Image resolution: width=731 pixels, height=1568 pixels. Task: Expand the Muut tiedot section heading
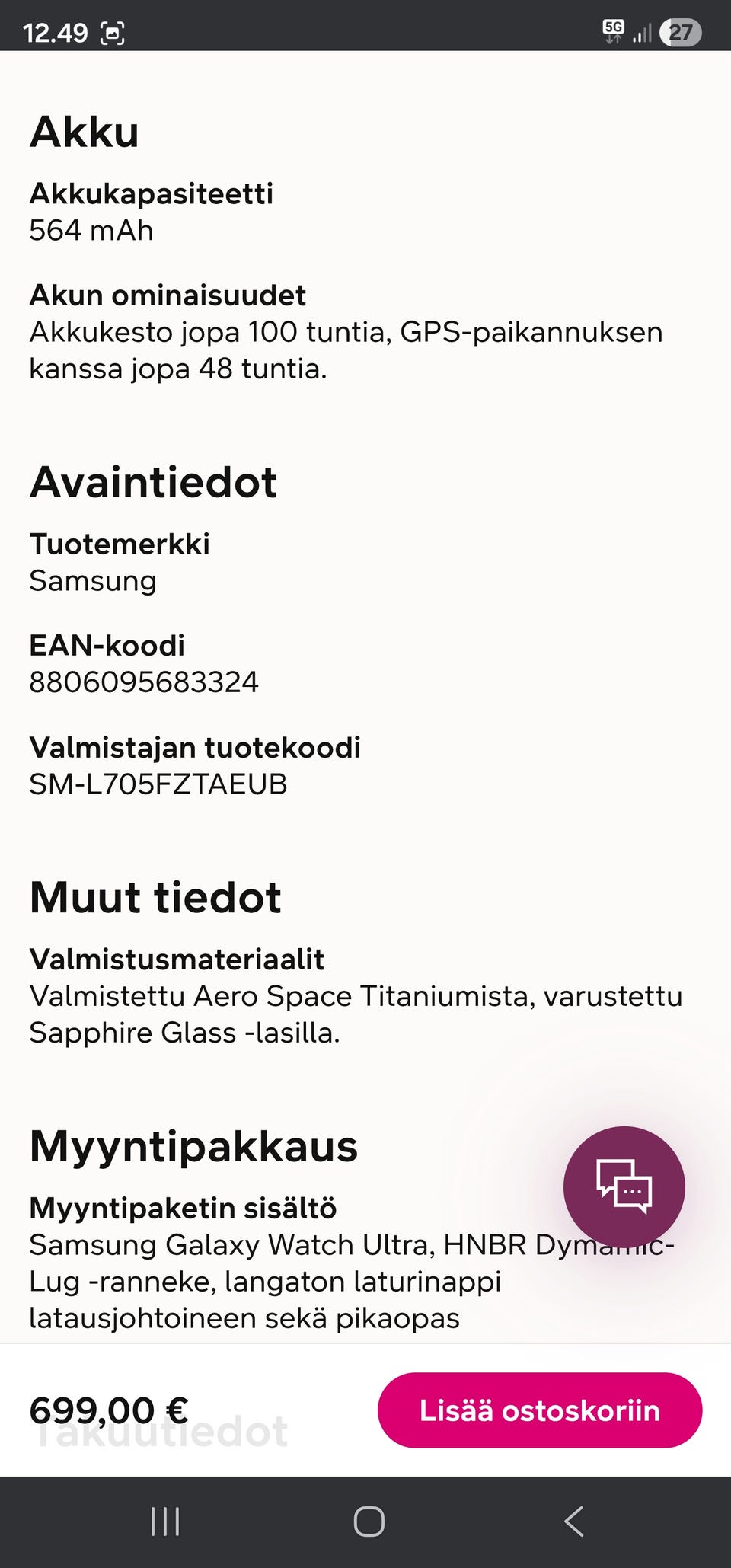click(155, 899)
